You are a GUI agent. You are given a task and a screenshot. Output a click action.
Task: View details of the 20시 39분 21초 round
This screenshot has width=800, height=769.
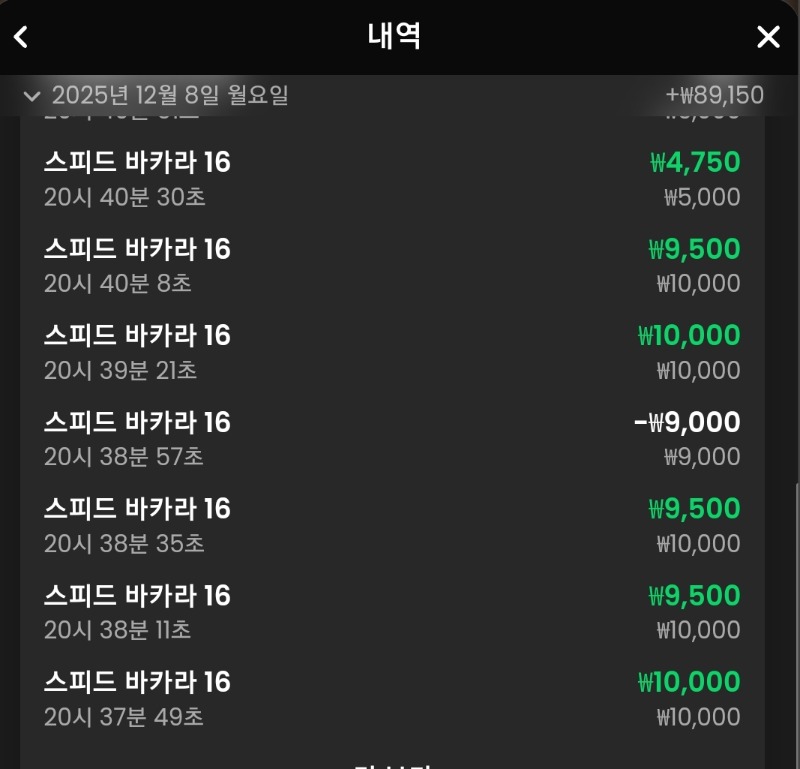[x=392, y=352]
